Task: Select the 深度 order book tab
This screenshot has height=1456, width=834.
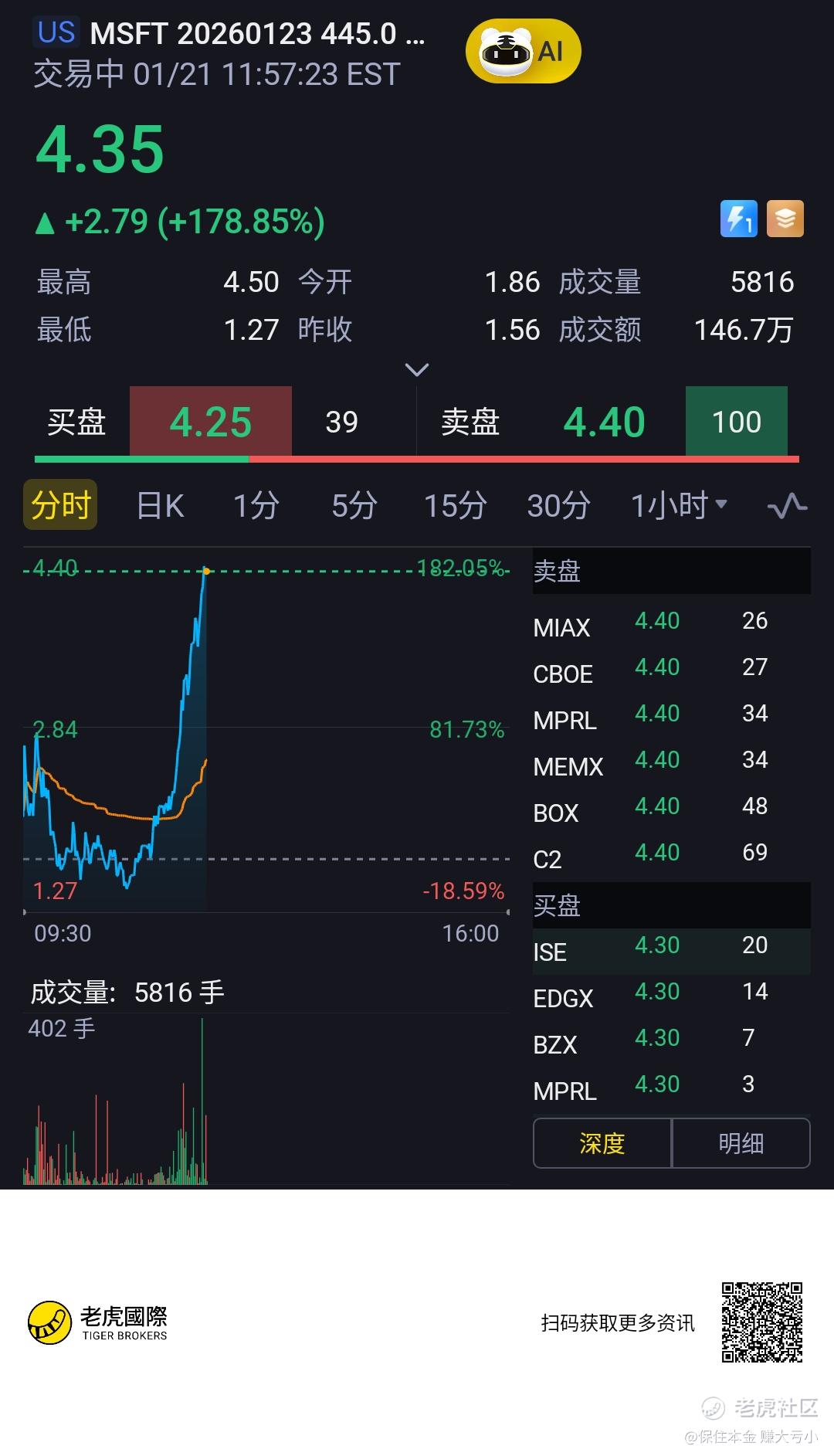Action: pyautogui.click(x=602, y=1143)
